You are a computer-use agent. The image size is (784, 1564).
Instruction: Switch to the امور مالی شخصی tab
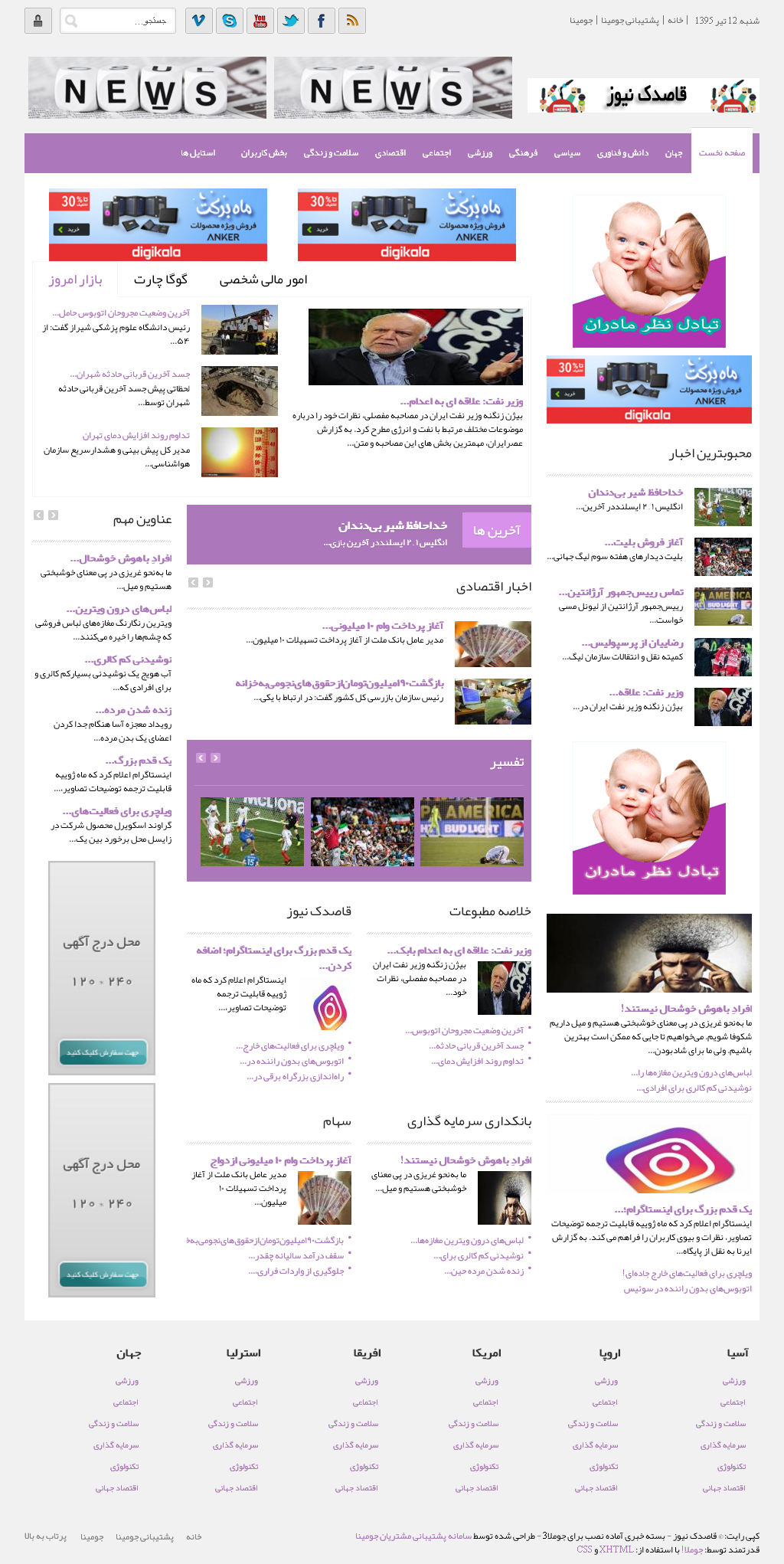(263, 280)
